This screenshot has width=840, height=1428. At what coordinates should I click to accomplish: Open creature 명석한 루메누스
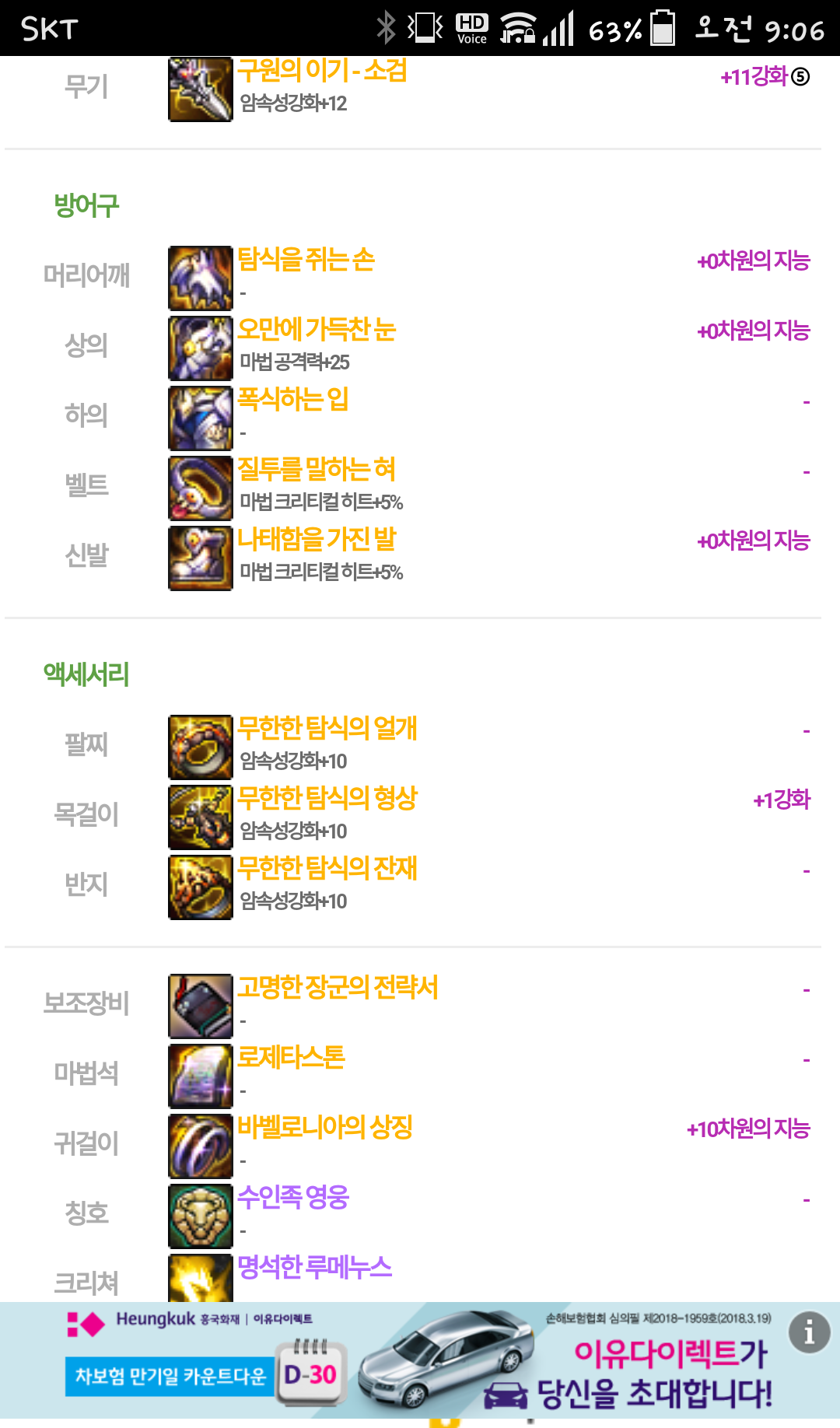(x=314, y=1268)
